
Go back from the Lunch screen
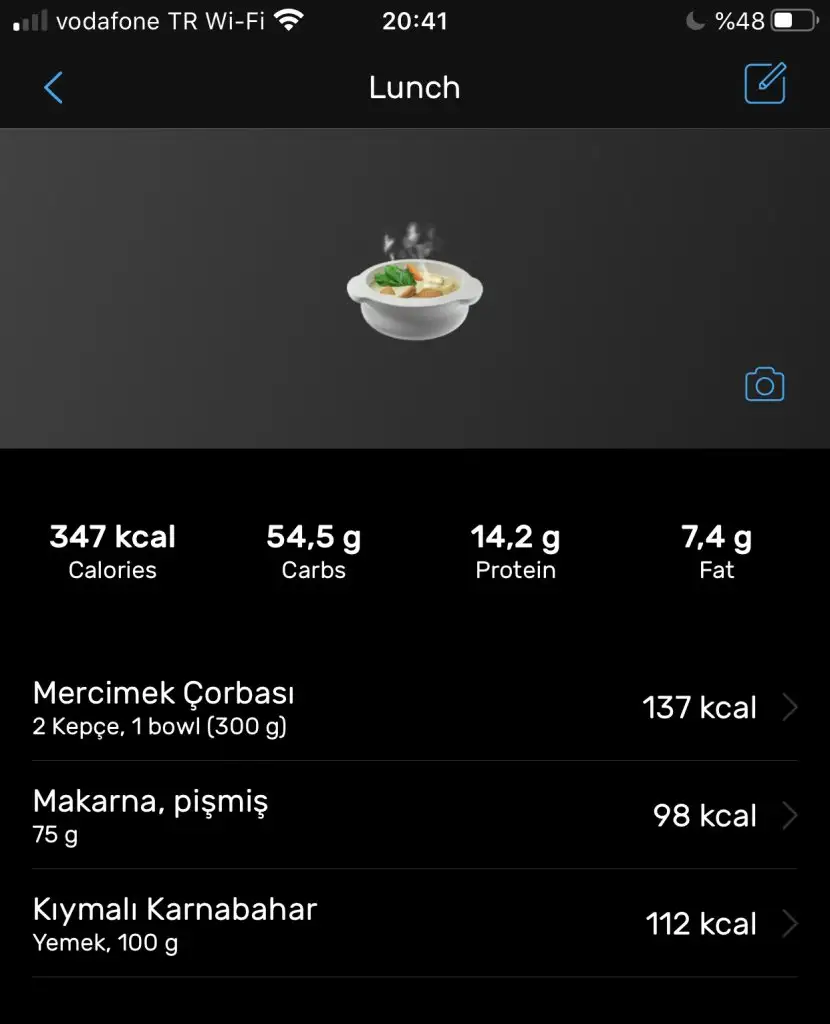[x=54, y=87]
